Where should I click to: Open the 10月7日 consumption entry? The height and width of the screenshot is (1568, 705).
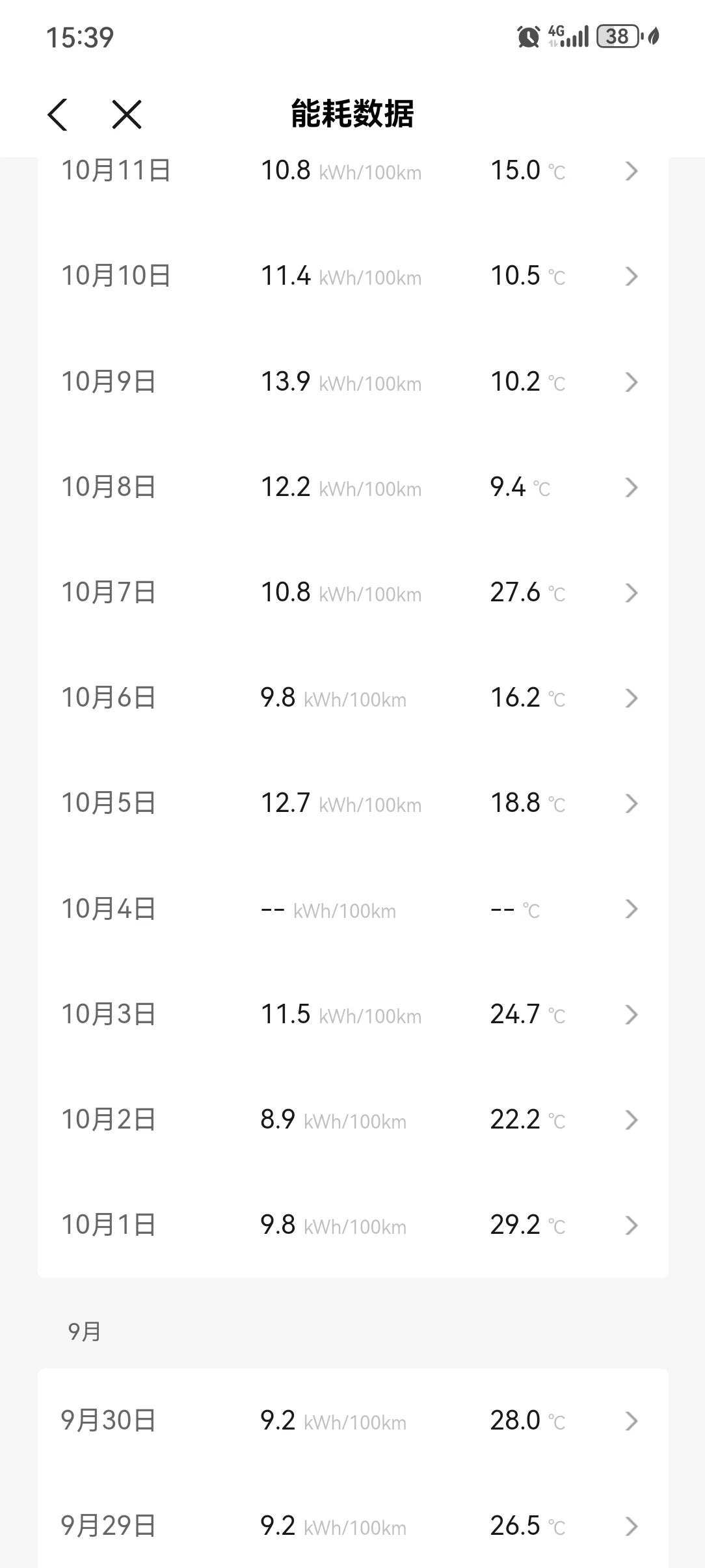tap(352, 592)
